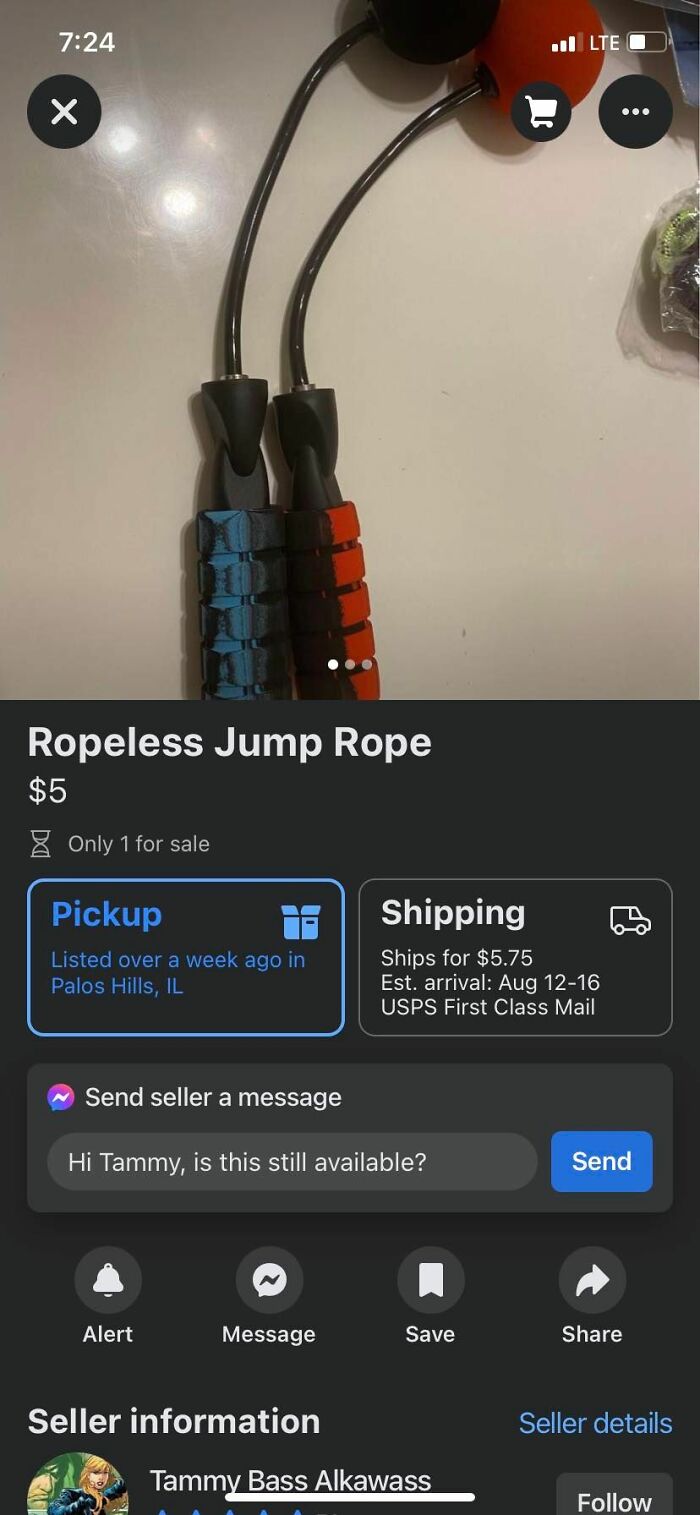Open the three-dot overflow menu

point(635,111)
